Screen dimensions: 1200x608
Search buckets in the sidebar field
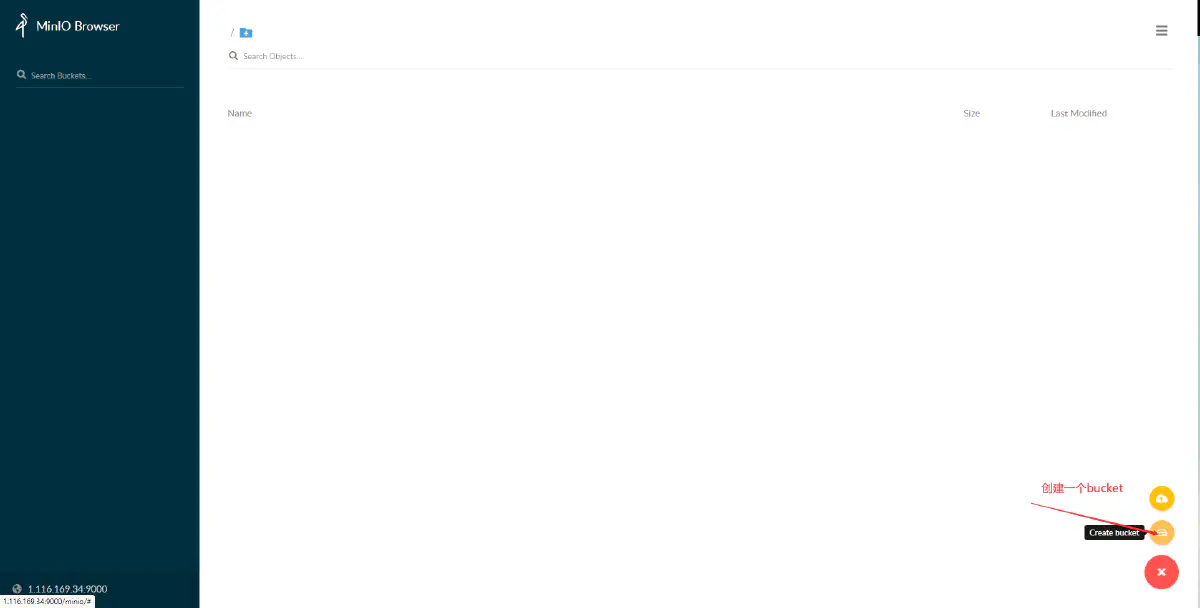pos(100,76)
